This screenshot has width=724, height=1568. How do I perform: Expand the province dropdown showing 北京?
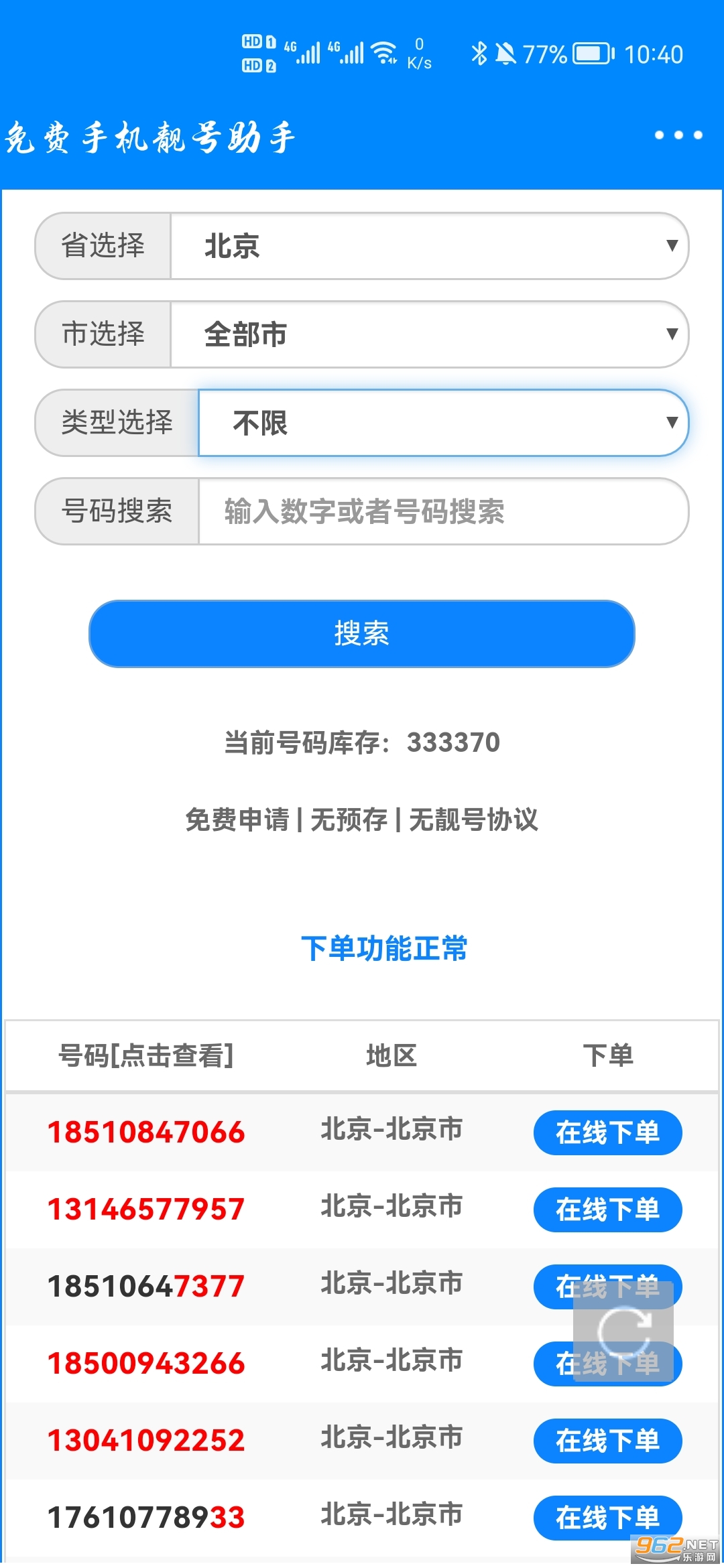pyautogui.click(x=429, y=246)
